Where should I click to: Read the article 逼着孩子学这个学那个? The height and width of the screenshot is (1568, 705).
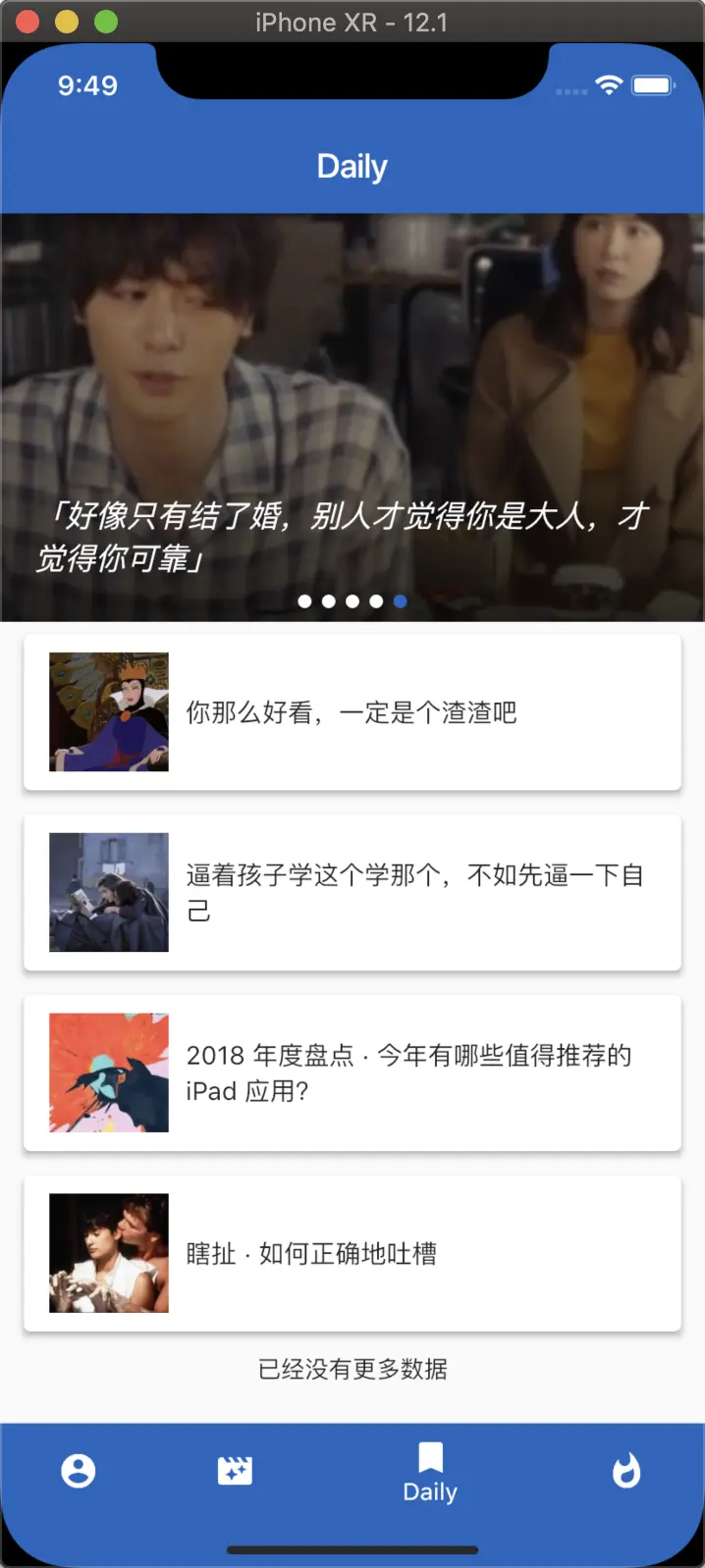point(352,893)
